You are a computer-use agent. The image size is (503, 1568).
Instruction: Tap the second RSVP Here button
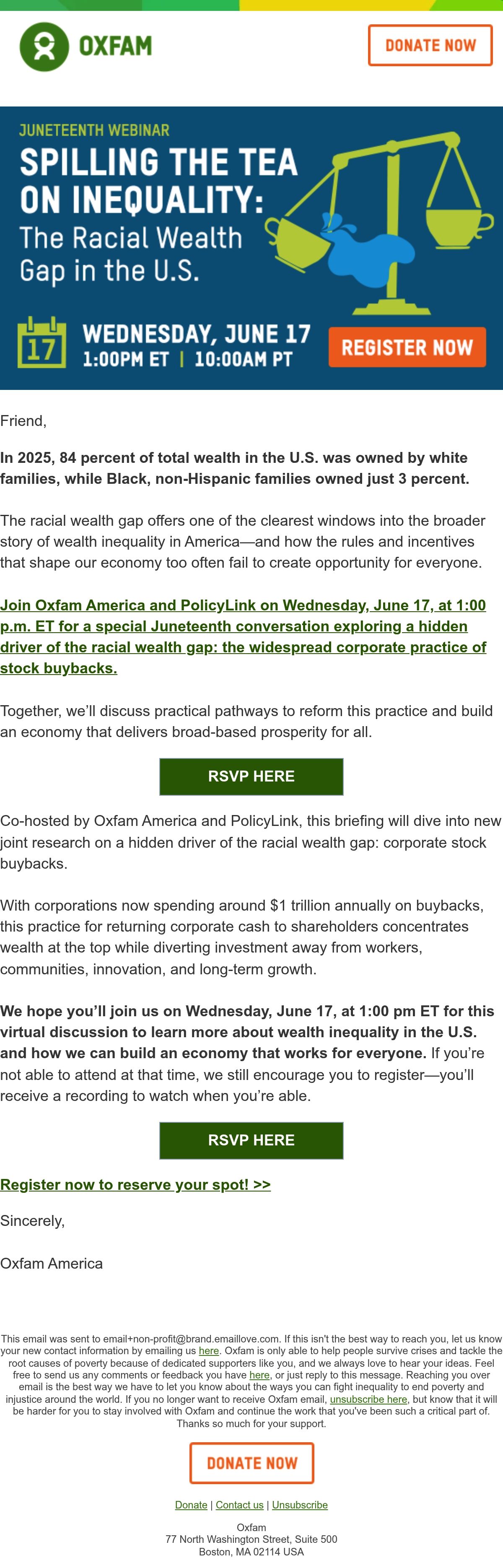[x=251, y=1141]
